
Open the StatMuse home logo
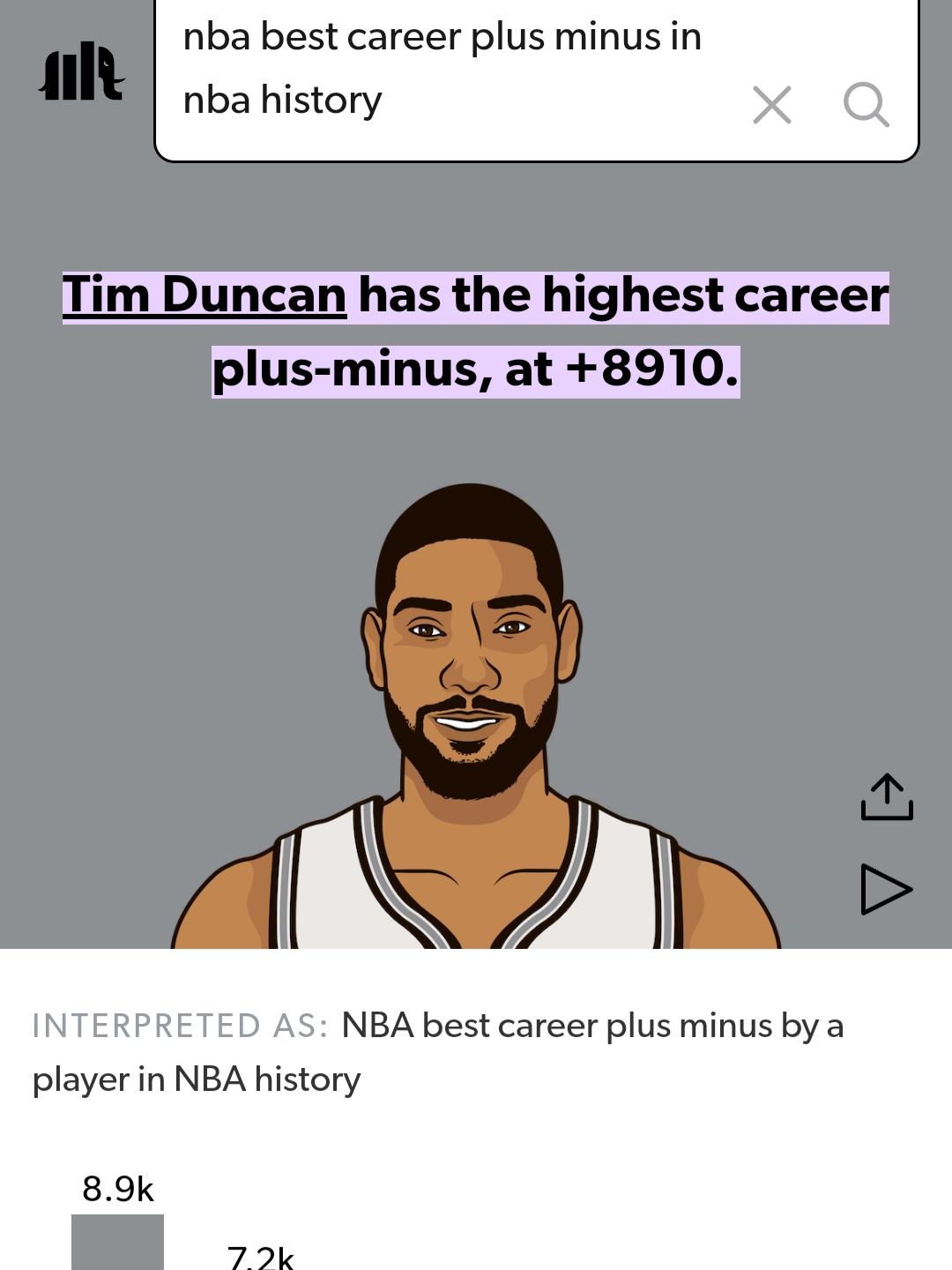pos(81,72)
